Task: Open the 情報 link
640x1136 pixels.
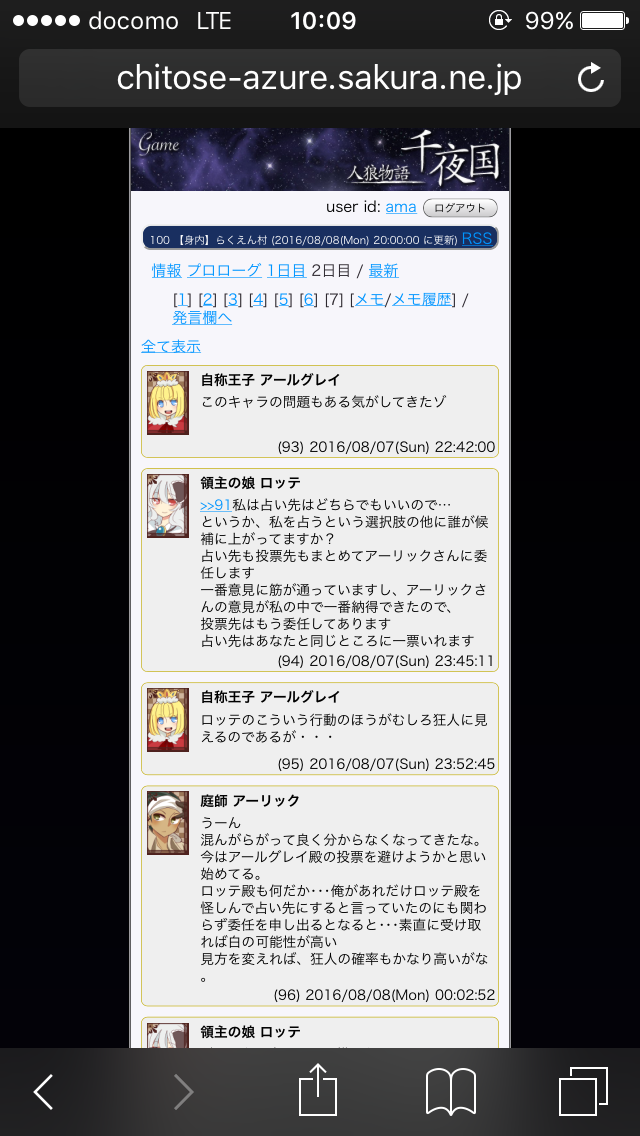Action: click(167, 270)
